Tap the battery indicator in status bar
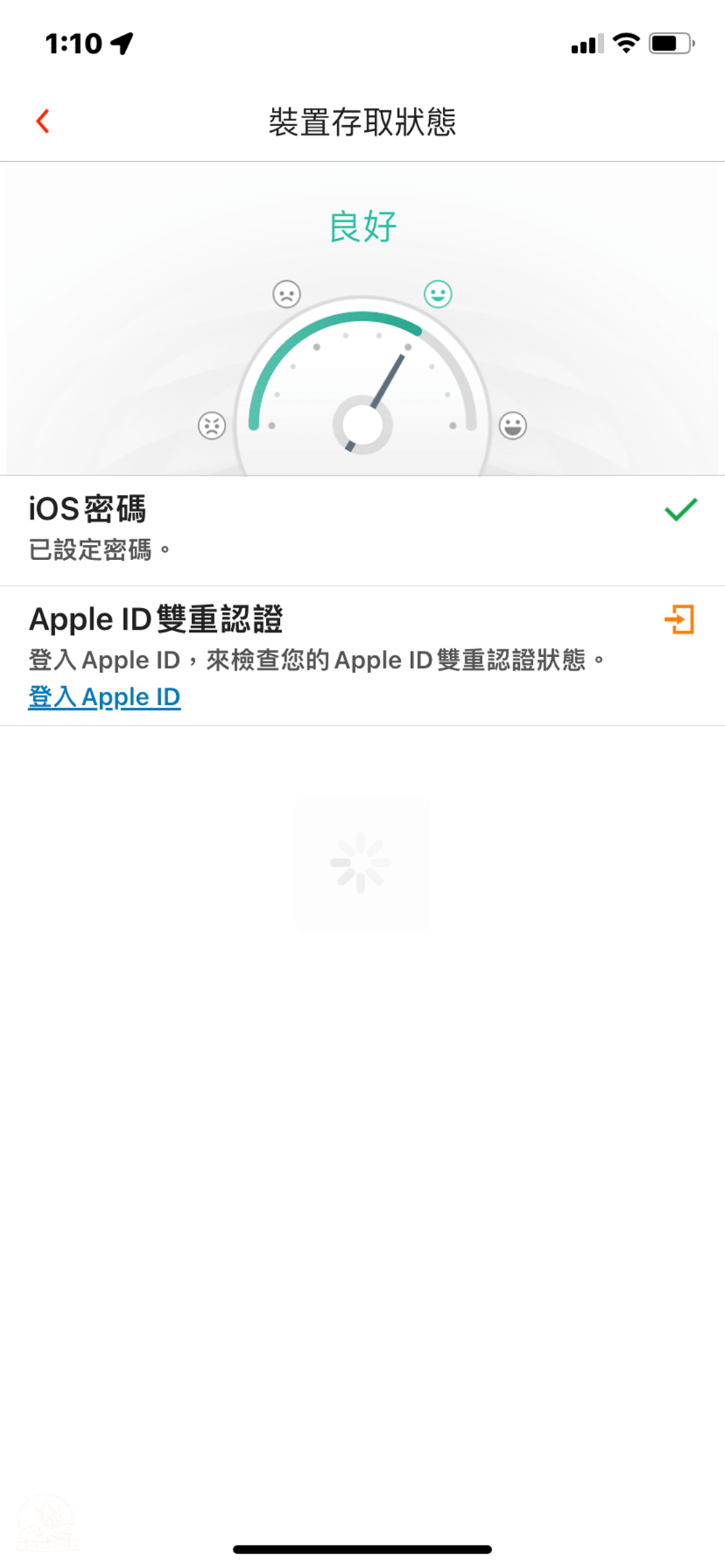Screen dimensions: 725x1568 [x=669, y=43]
